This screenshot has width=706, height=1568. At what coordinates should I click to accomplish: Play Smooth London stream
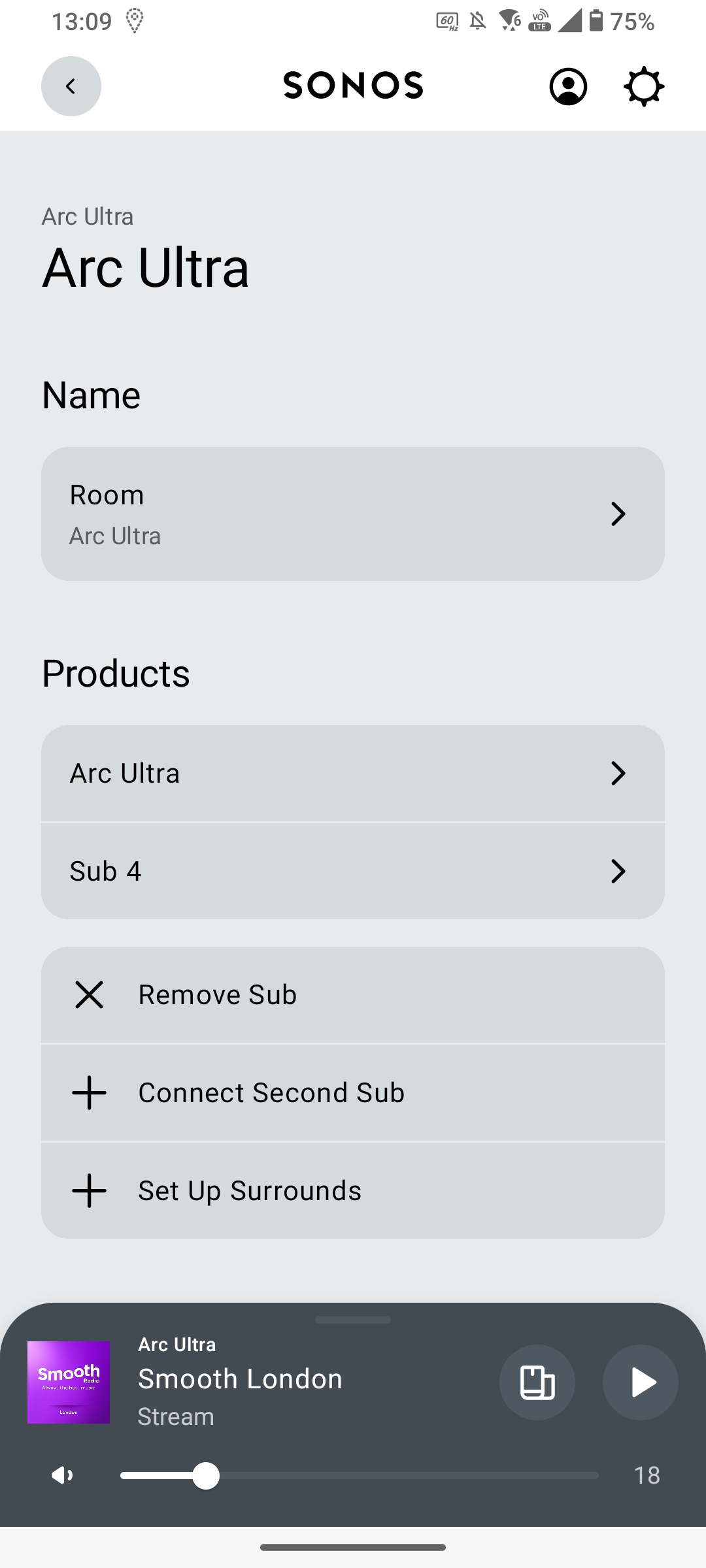click(640, 1382)
